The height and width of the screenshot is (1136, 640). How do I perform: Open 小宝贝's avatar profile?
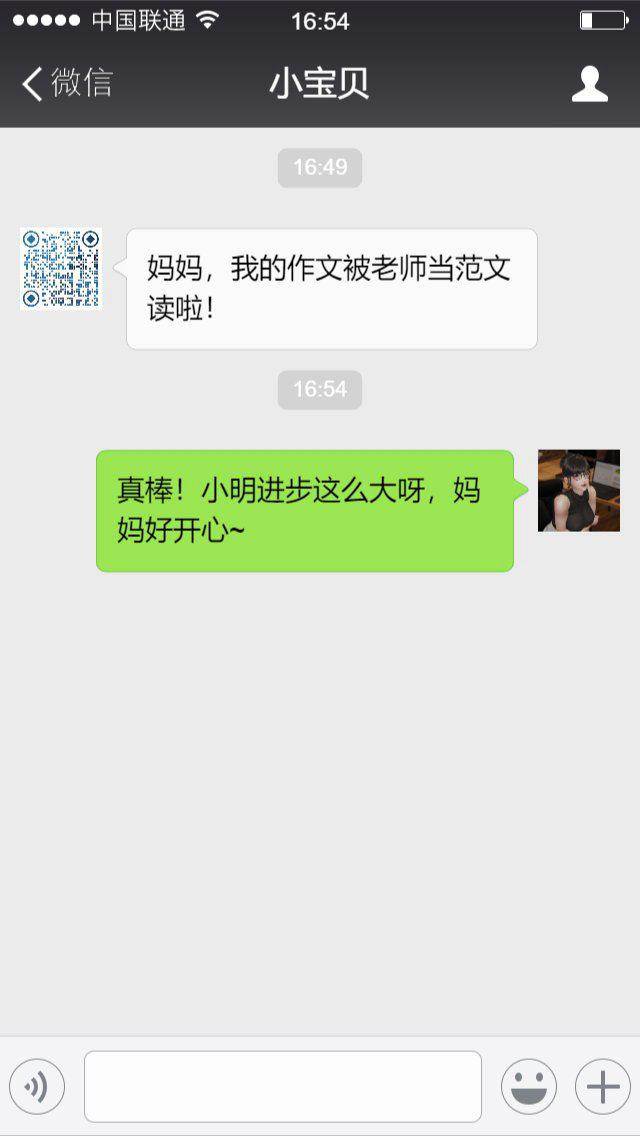tap(62, 268)
